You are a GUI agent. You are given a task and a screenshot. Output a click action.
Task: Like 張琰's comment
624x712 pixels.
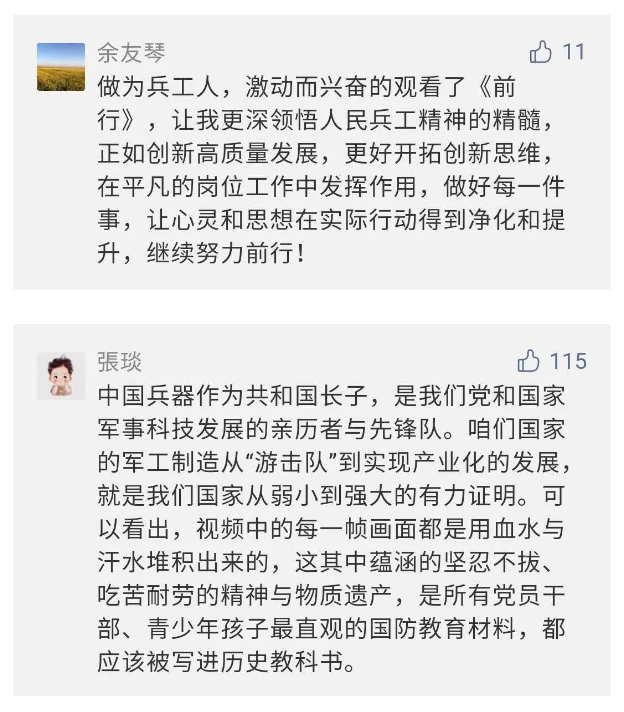[x=529, y=361]
